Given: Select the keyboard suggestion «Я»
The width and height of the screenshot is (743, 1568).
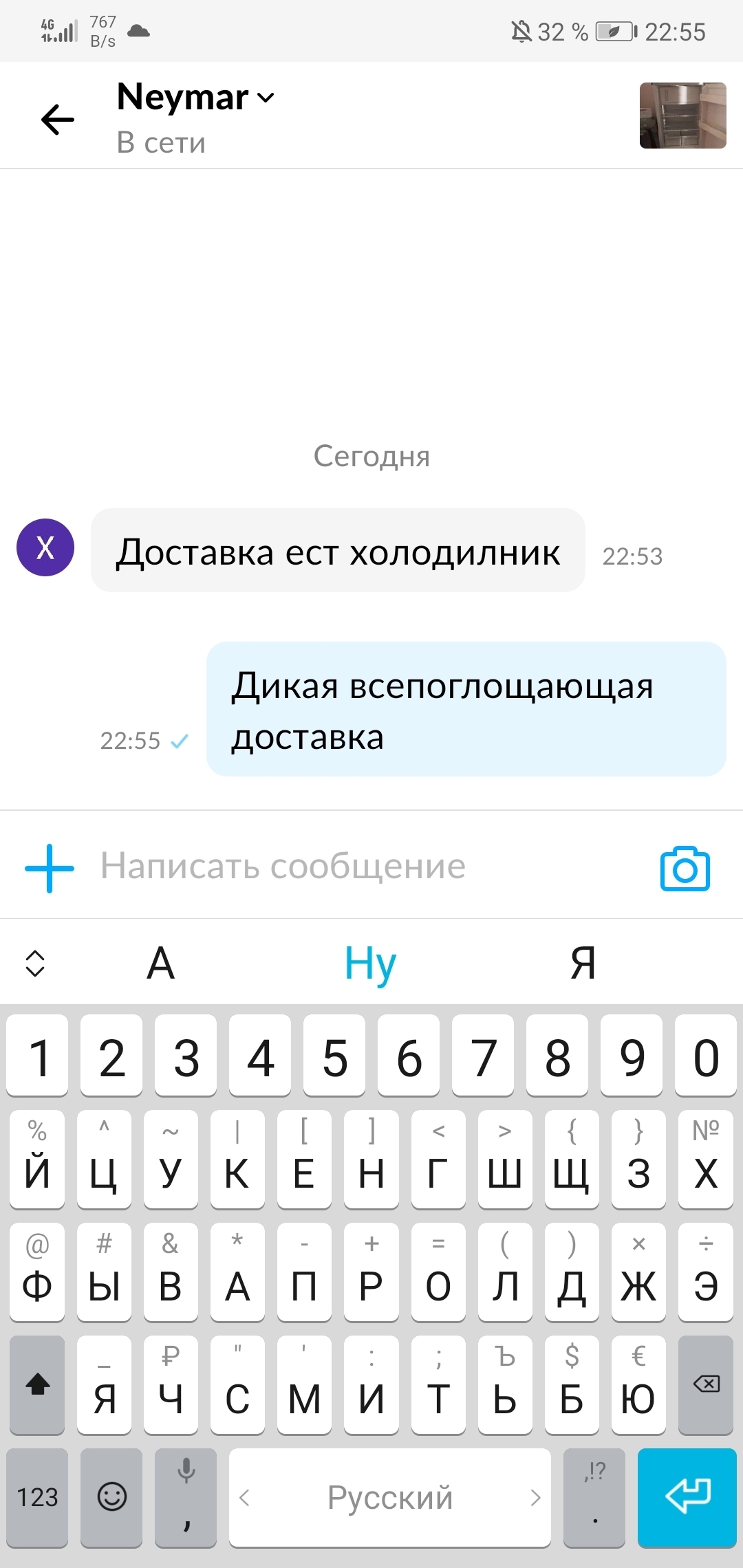Looking at the screenshot, I should click(x=583, y=963).
